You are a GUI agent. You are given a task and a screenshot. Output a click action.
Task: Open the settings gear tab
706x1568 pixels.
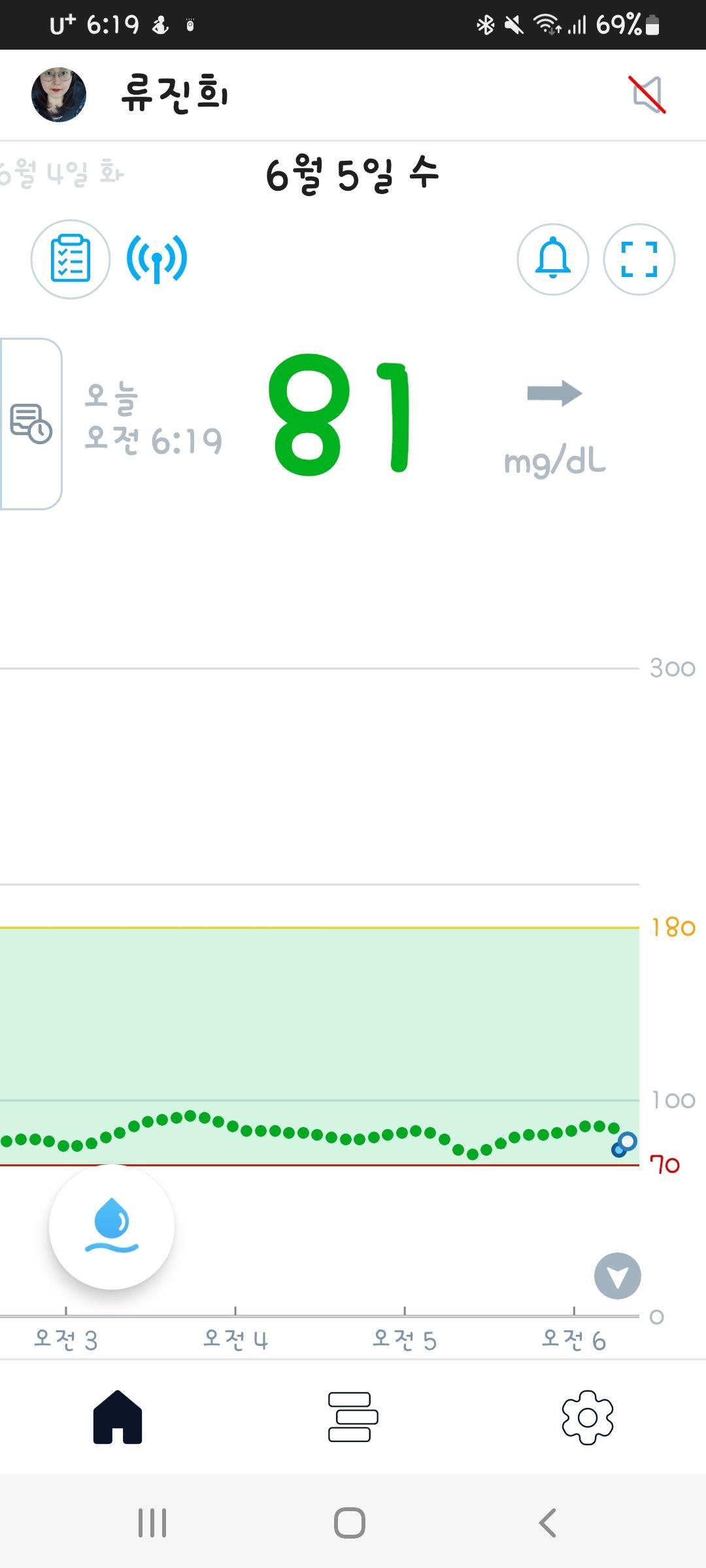click(588, 1416)
